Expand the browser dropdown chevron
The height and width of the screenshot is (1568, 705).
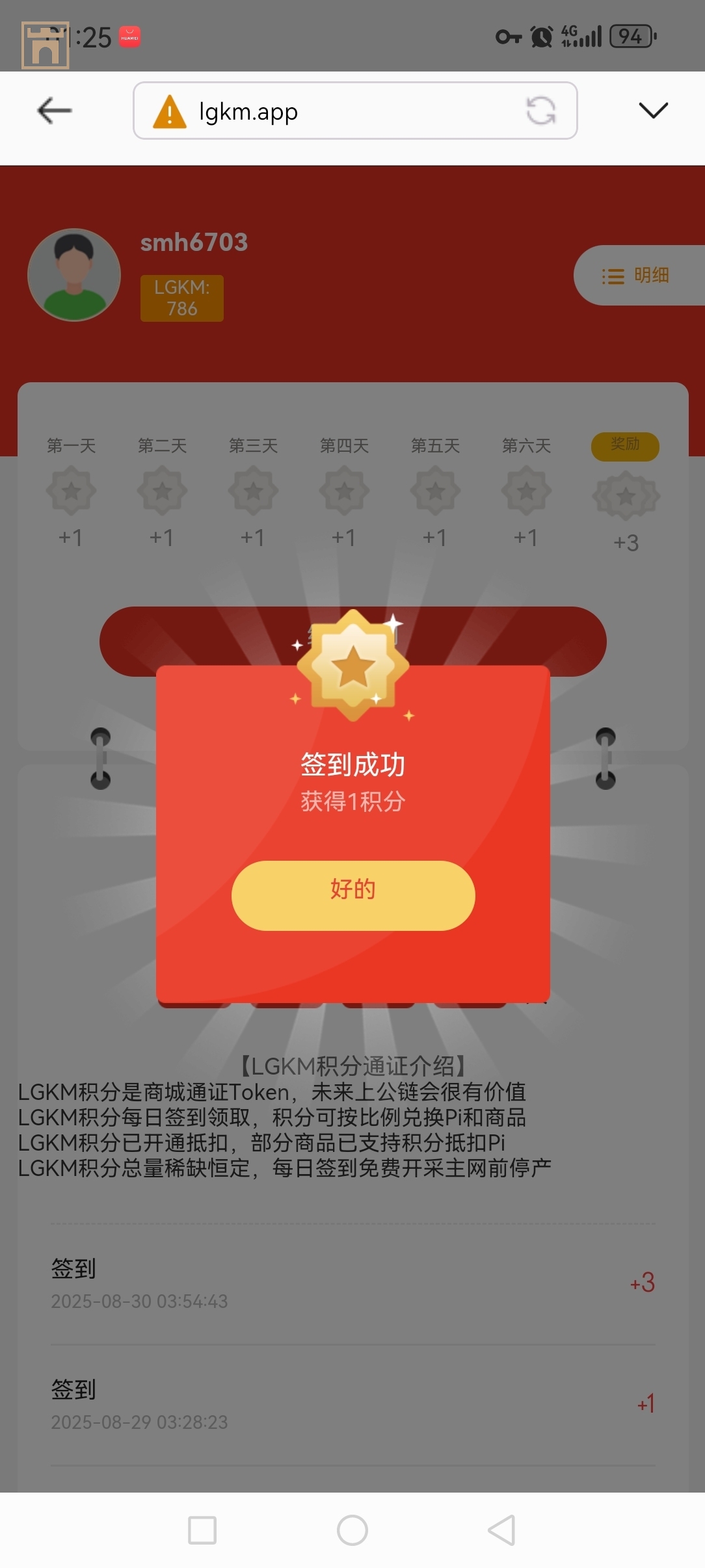653,111
